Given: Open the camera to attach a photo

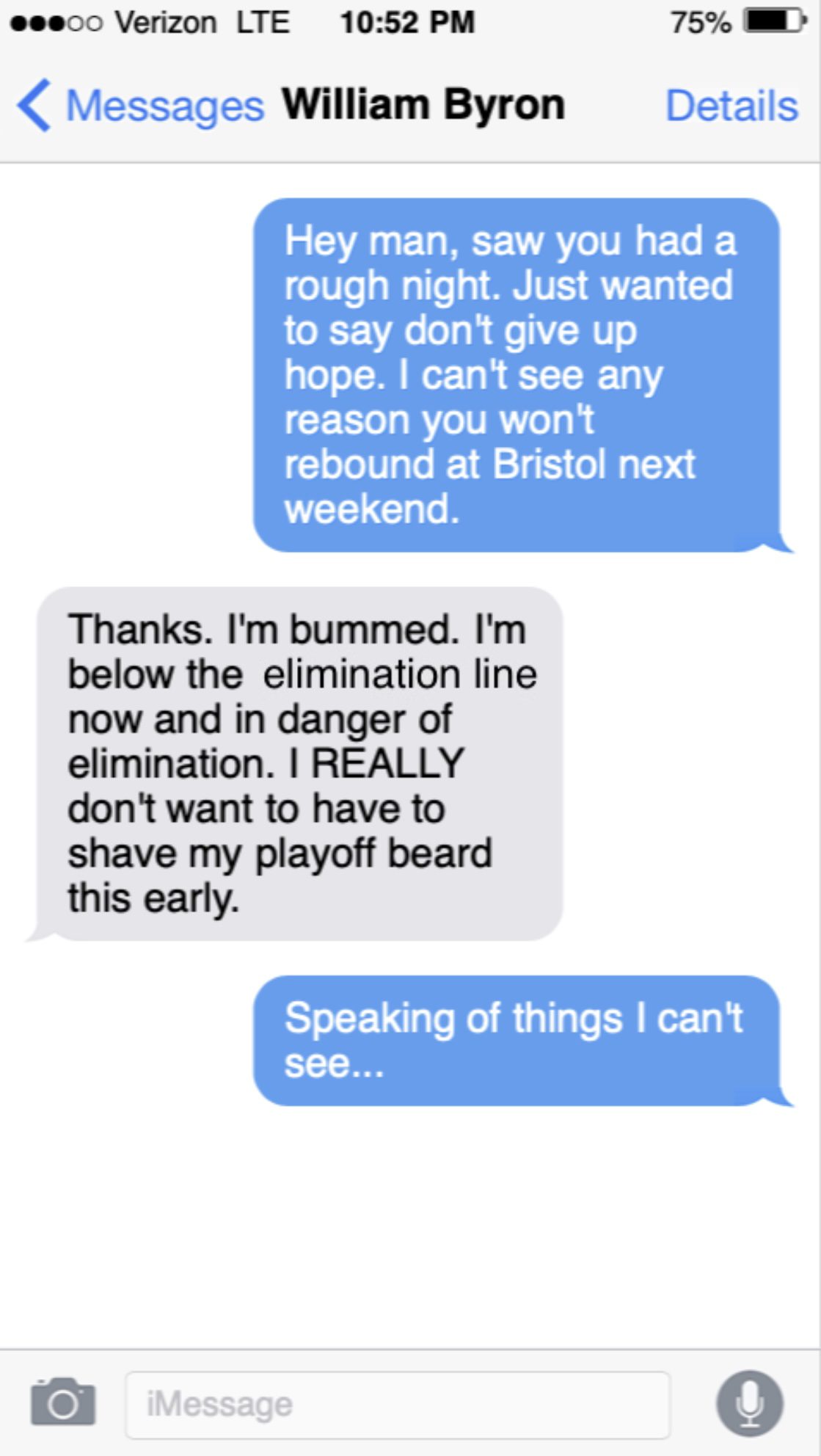Looking at the screenshot, I should pyautogui.click(x=63, y=1402).
